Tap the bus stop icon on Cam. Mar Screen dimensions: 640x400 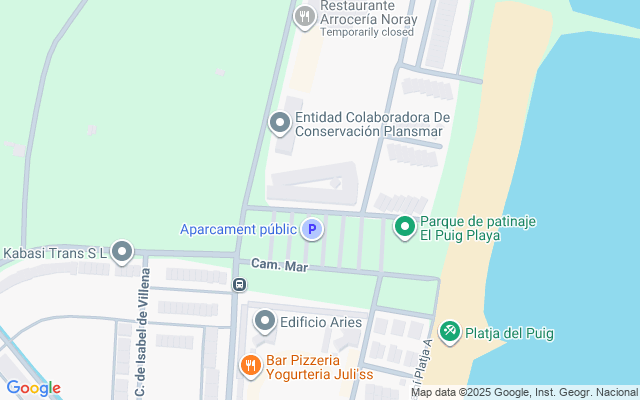coord(240,284)
